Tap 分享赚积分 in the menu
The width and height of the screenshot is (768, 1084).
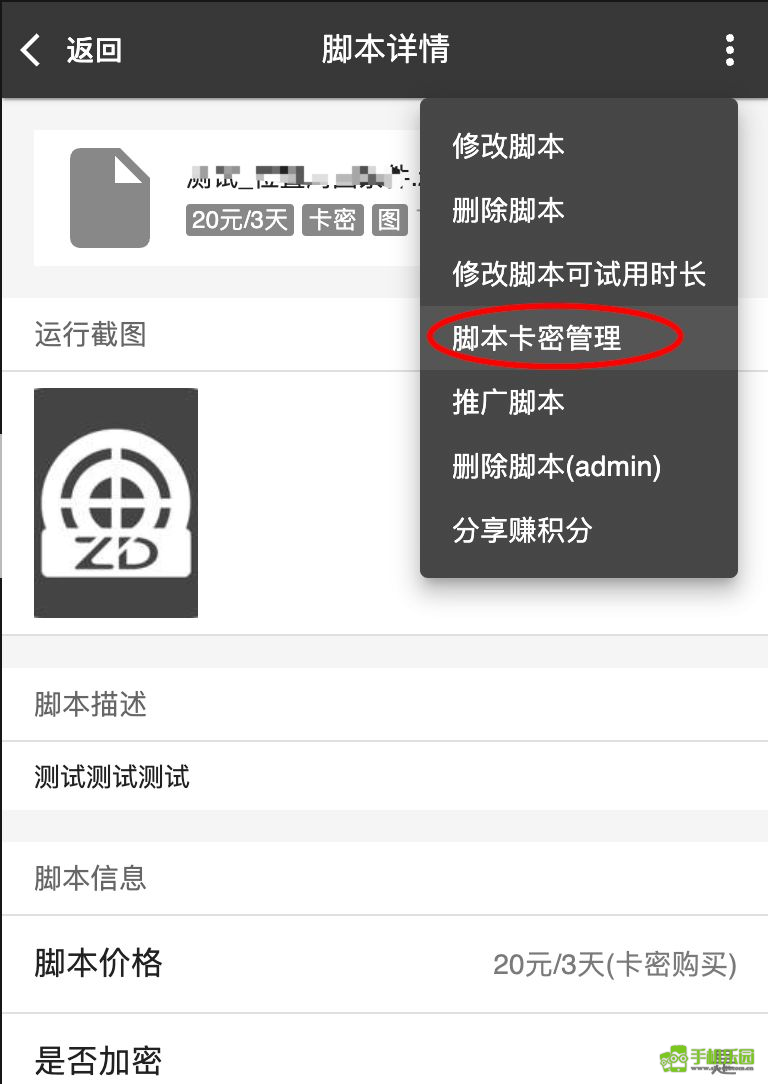coord(579,530)
